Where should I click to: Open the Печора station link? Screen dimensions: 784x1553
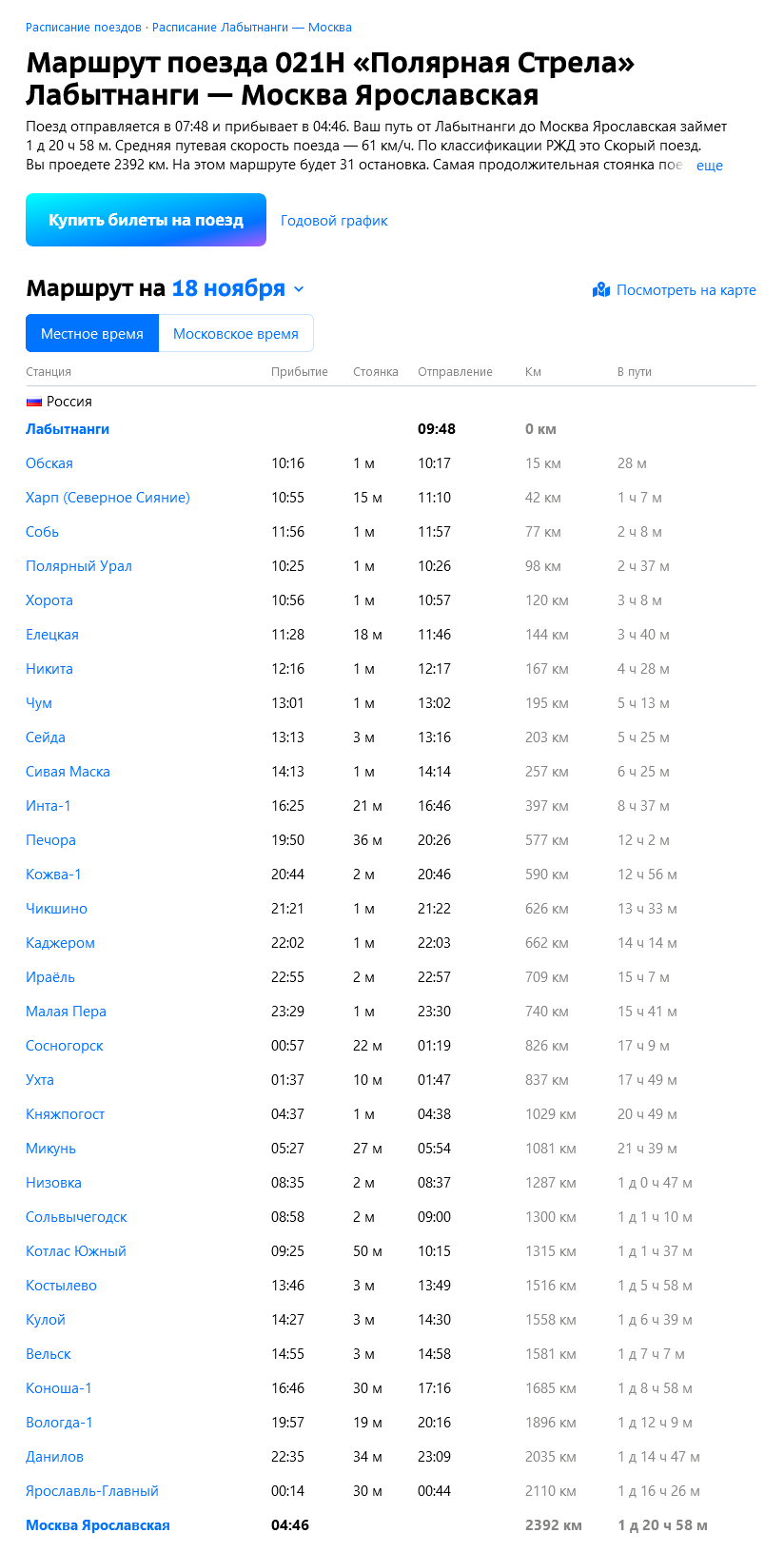(x=50, y=840)
